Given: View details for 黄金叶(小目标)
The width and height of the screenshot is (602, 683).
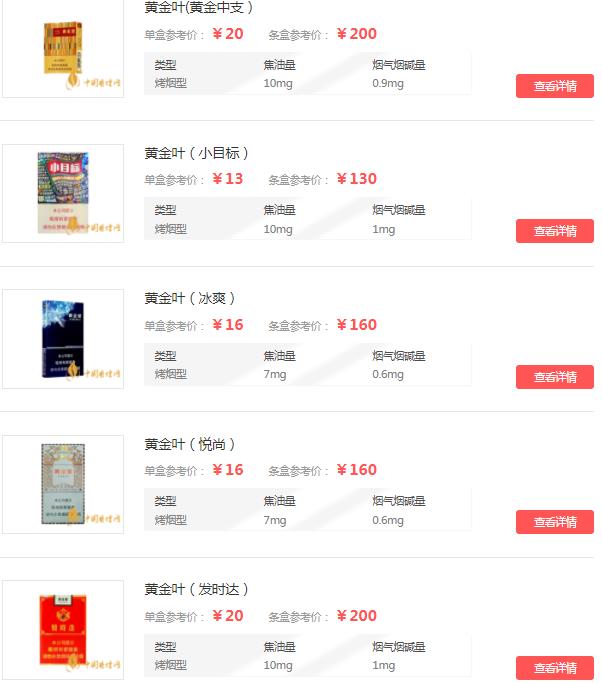Looking at the screenshot, I should coord(554,231).
